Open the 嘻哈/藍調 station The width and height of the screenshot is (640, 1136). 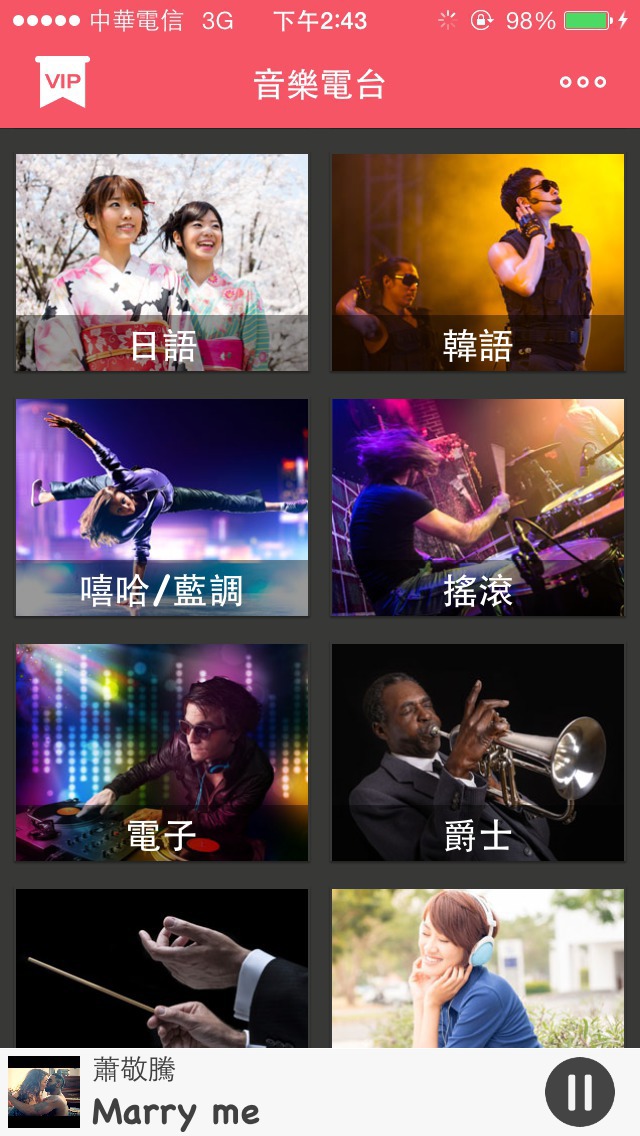(x=162, y=507)
